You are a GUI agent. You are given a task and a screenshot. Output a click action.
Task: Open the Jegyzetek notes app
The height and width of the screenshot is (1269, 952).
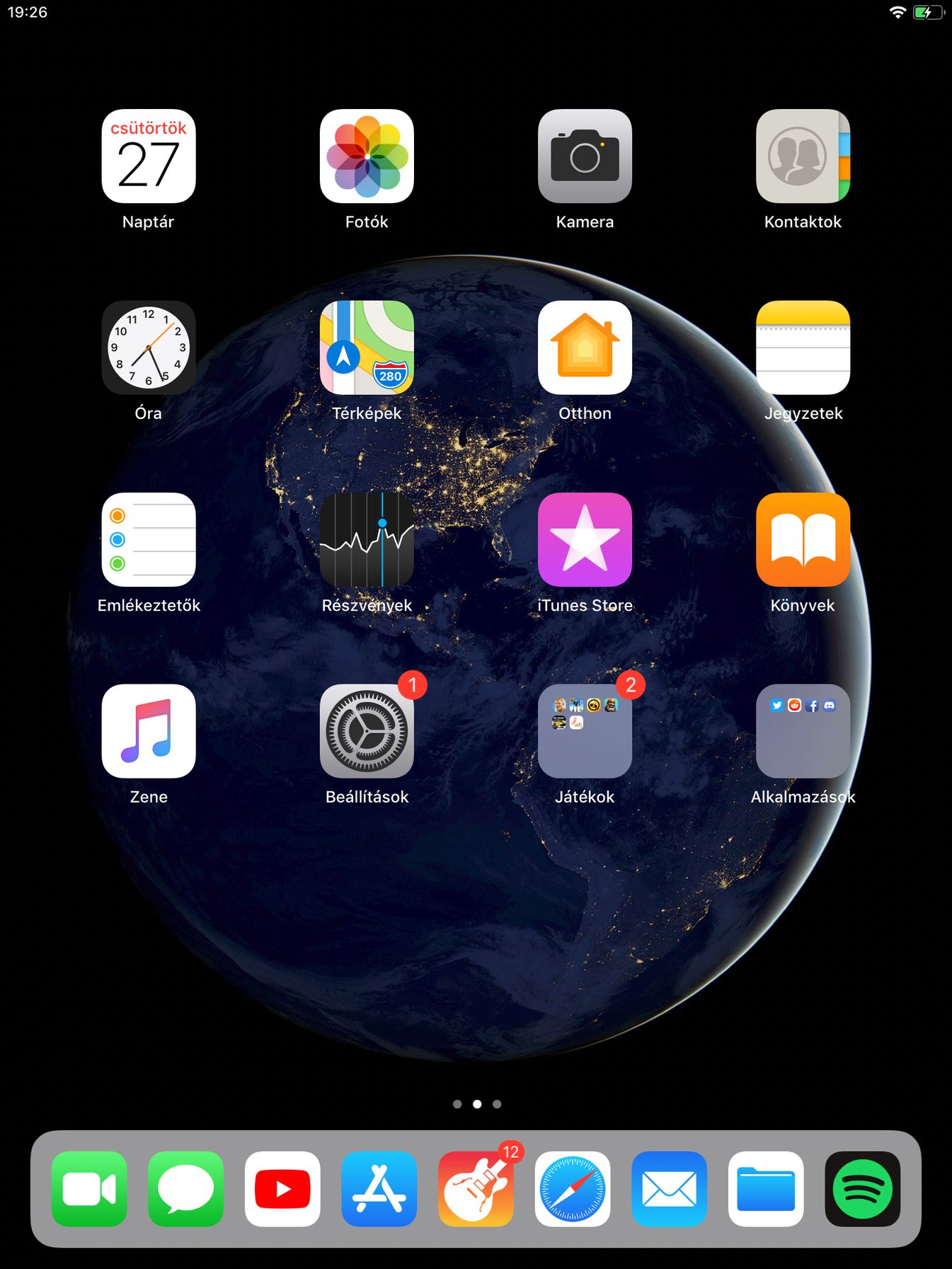coord(803,348)
